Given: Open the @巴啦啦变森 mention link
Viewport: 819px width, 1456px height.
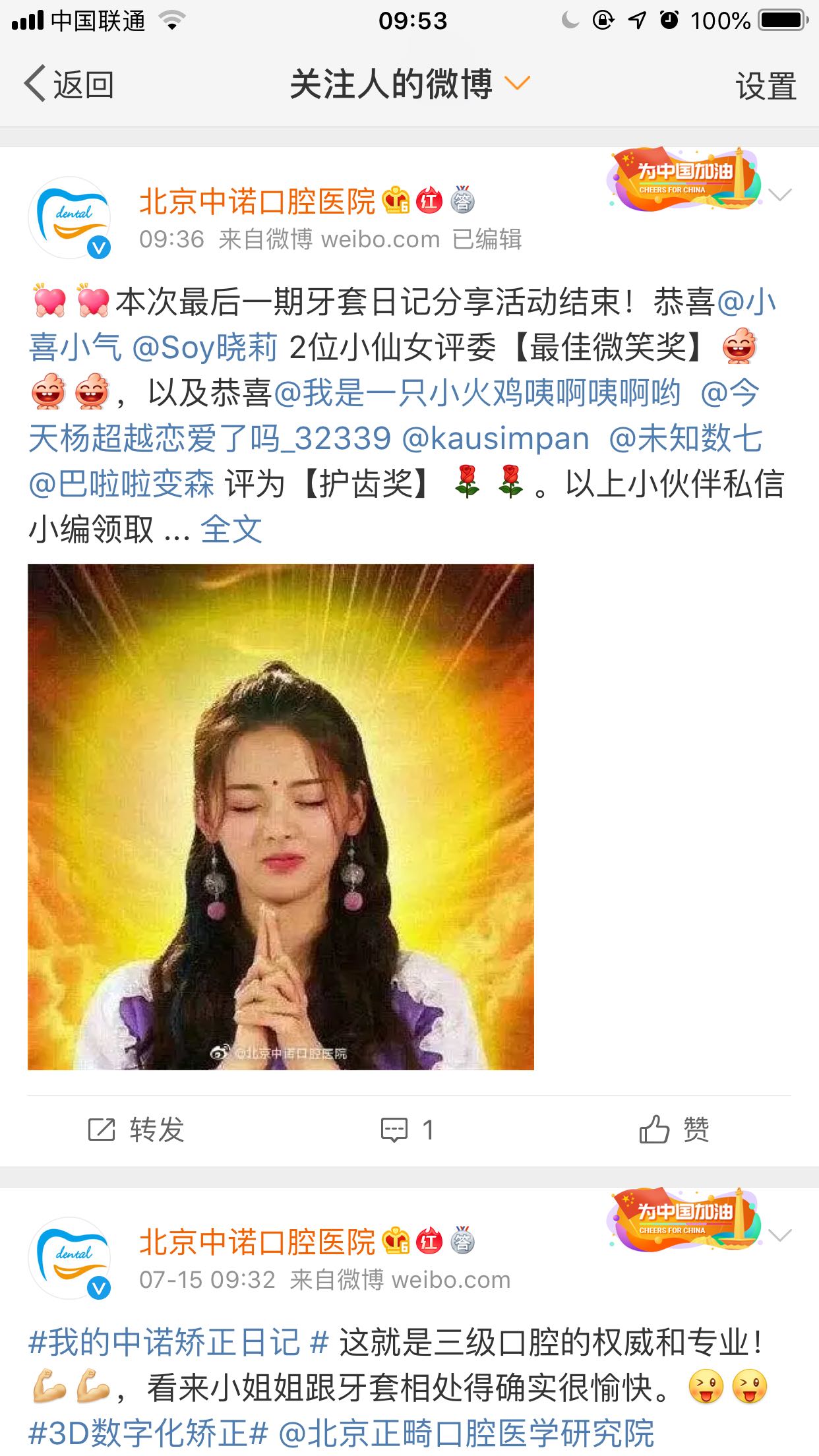Looking at the screenshot, I should pyautogui.click(x=121, y=484).
